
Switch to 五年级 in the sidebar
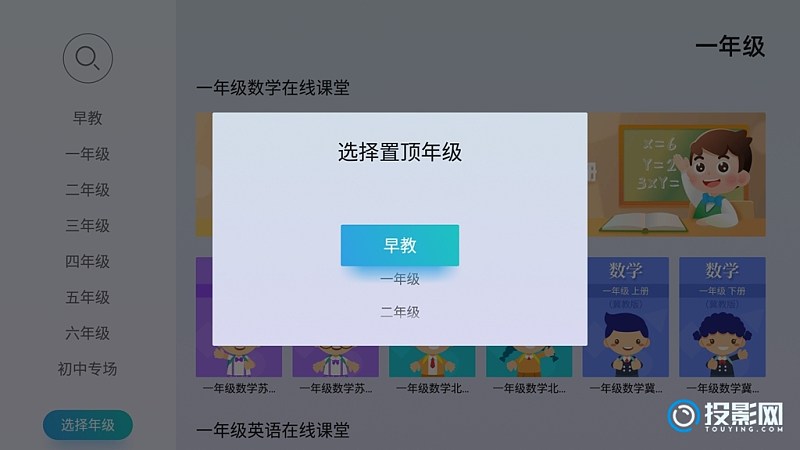(x=87, y=298)
